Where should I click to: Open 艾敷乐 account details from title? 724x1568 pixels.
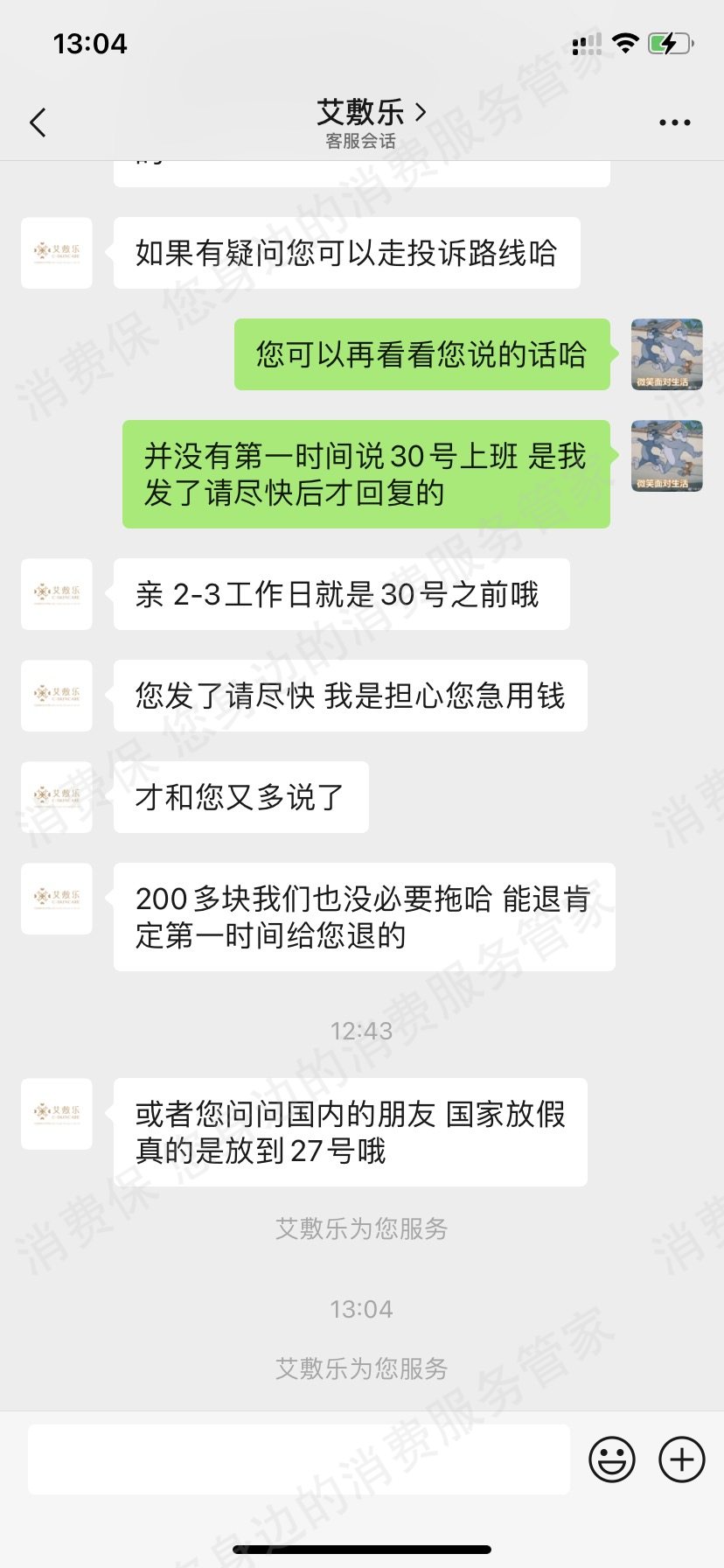(x=371, y=113)
